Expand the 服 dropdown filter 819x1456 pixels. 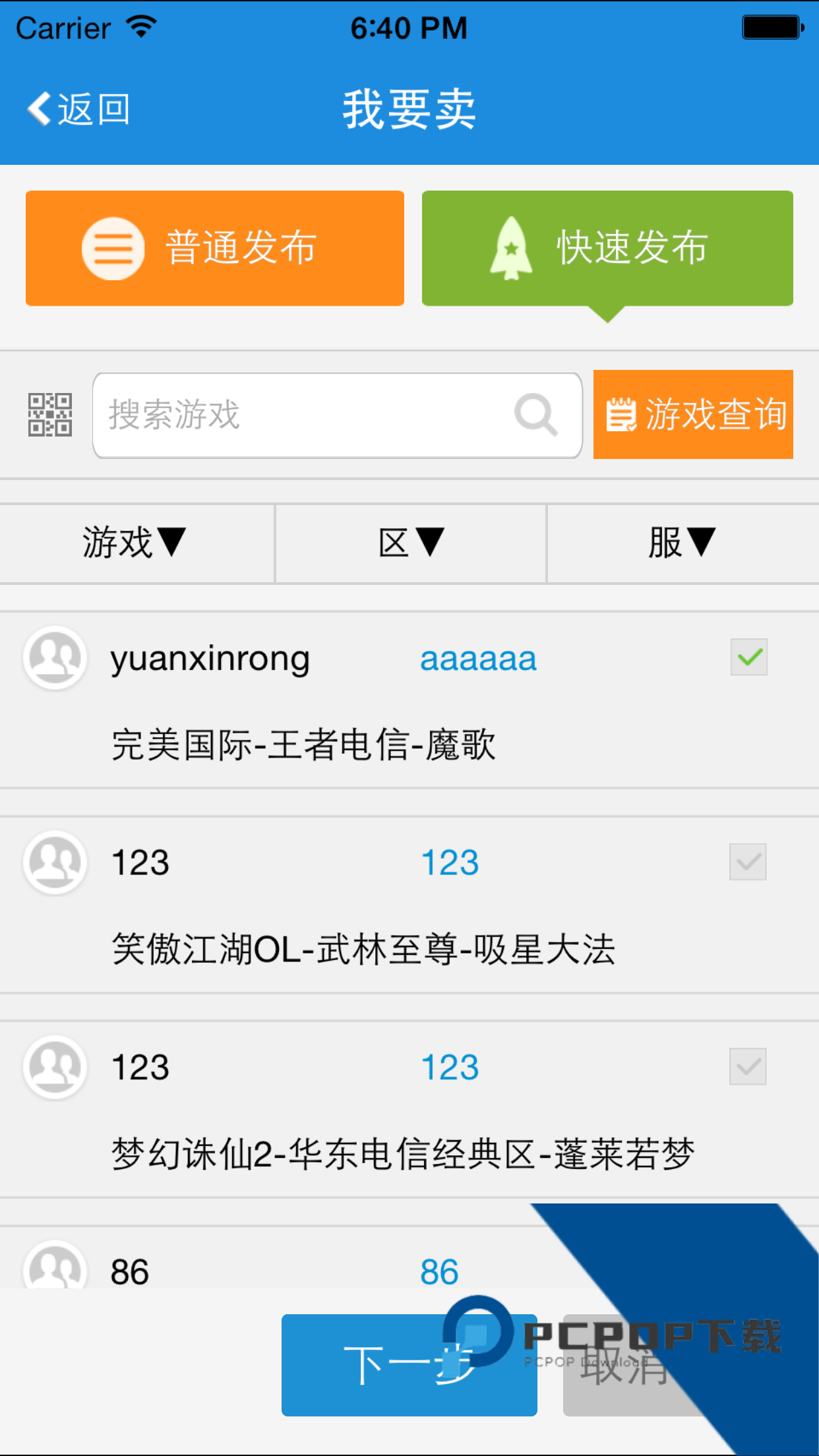click(x=682, y=543)
